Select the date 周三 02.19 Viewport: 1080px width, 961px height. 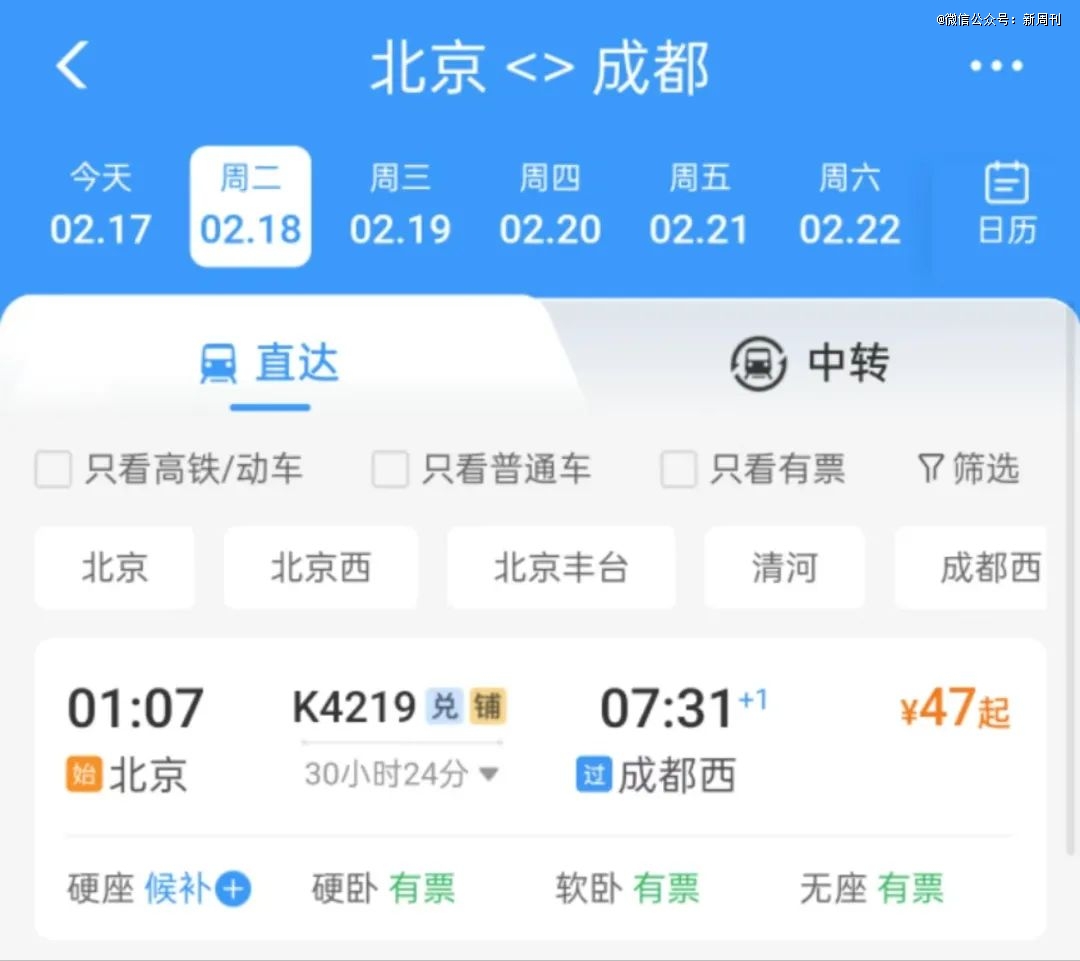[x=400, y=207]
